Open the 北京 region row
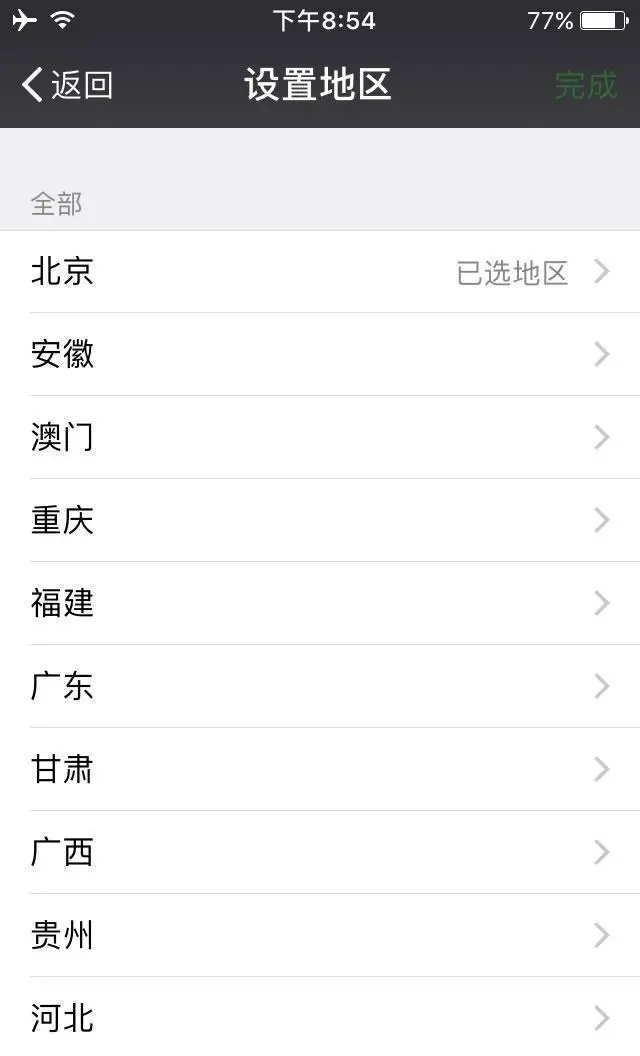This screenshot has height=1056, width=640. point(320,272)
